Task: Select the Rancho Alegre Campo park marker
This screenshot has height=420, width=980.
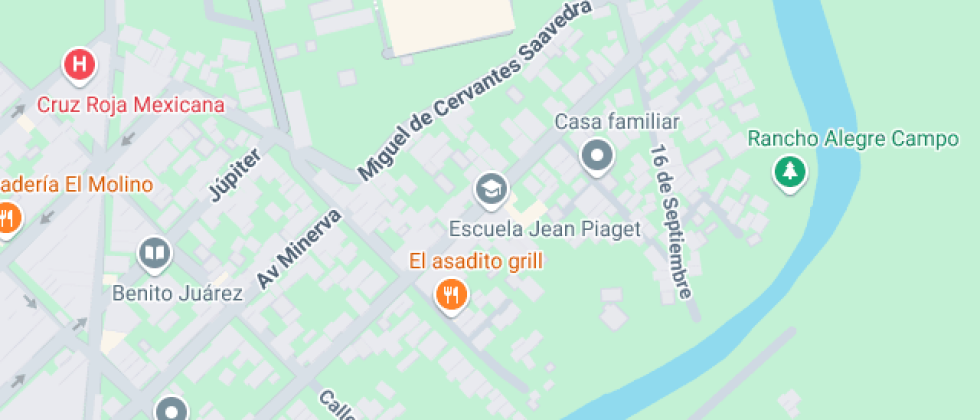Action: pos(791,172)
